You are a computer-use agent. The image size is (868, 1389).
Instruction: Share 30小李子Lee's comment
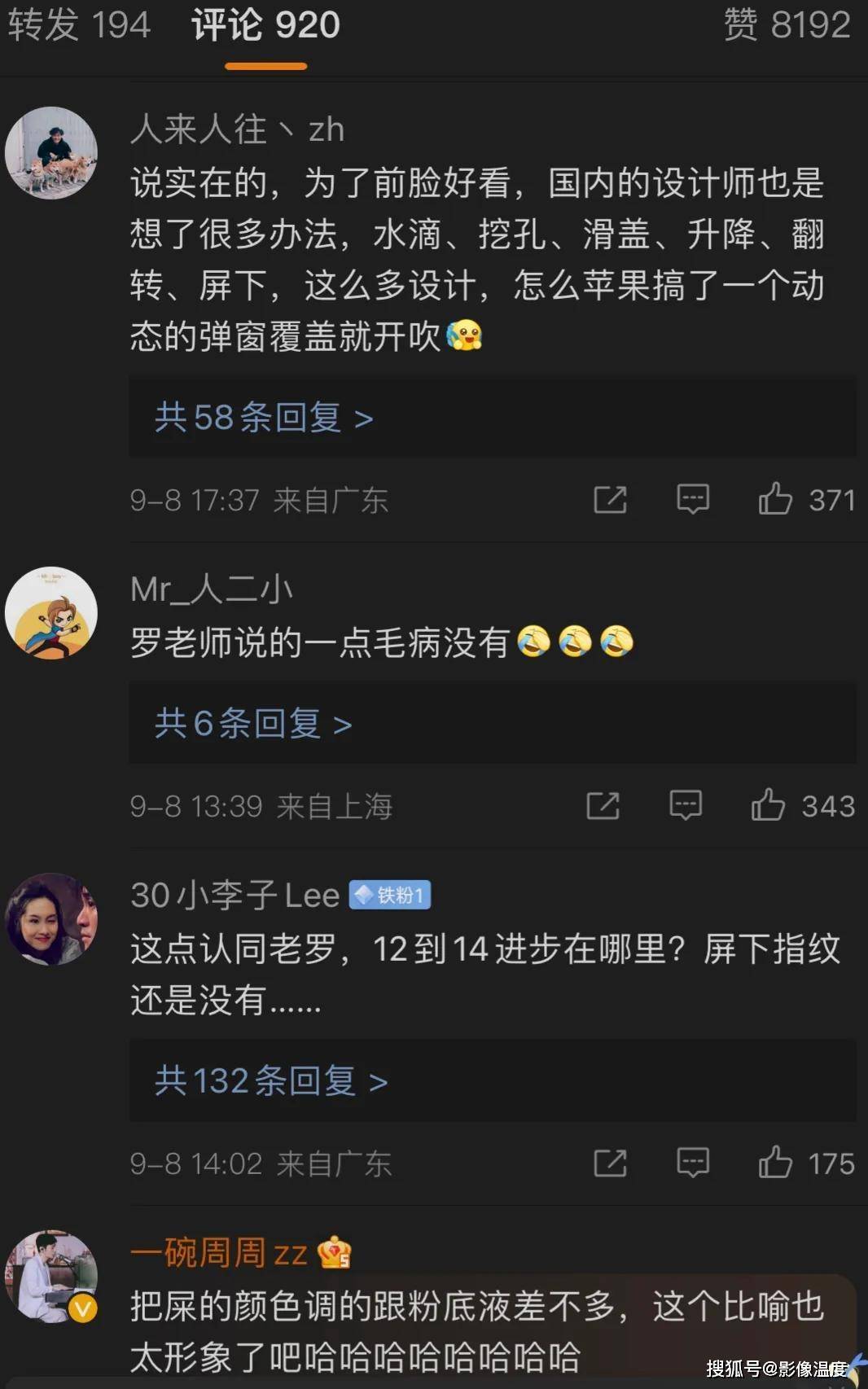pyautogui.click(x=610, y=1163)
